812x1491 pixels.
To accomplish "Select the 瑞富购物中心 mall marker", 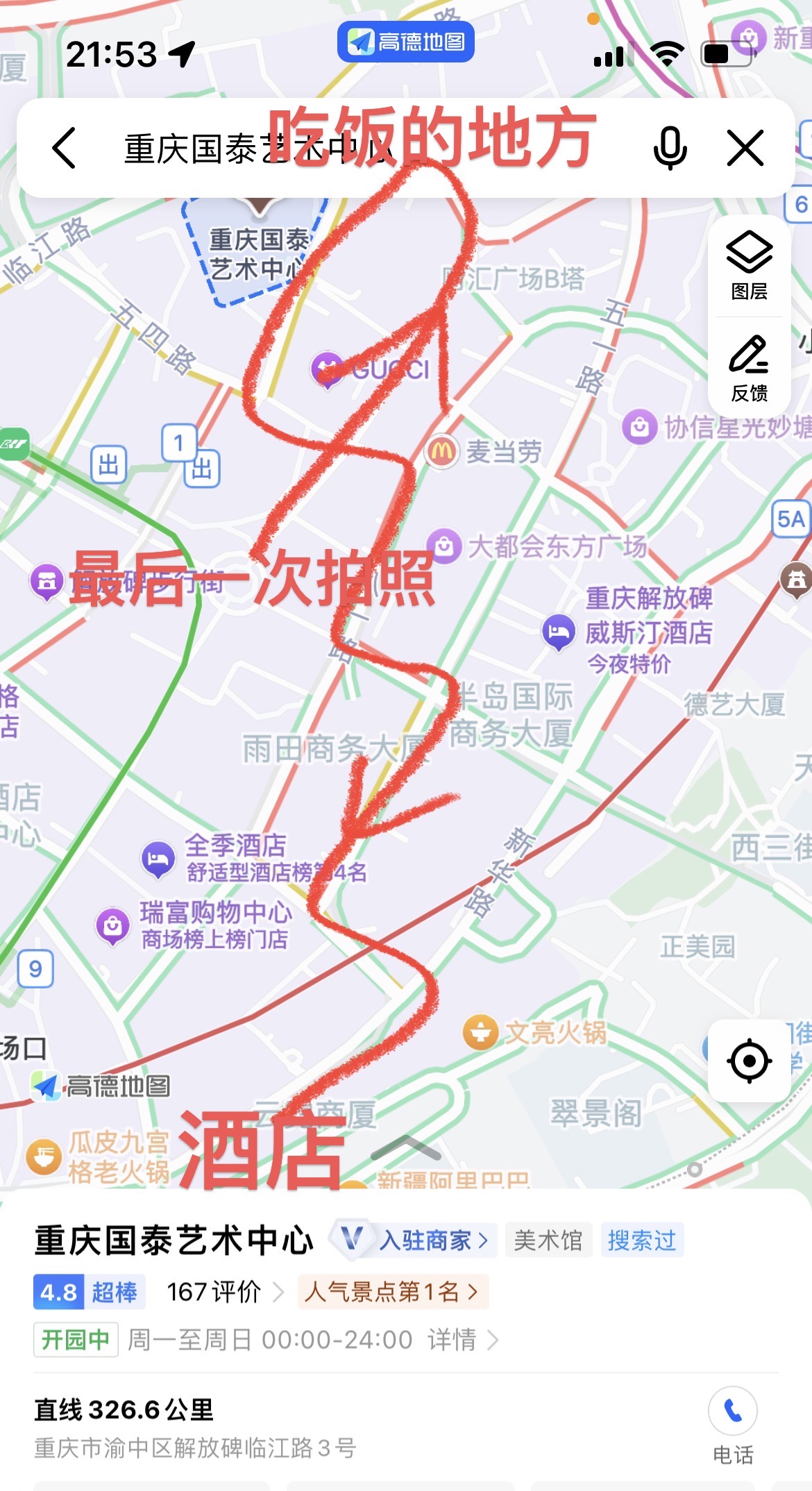I will (113, 925).
